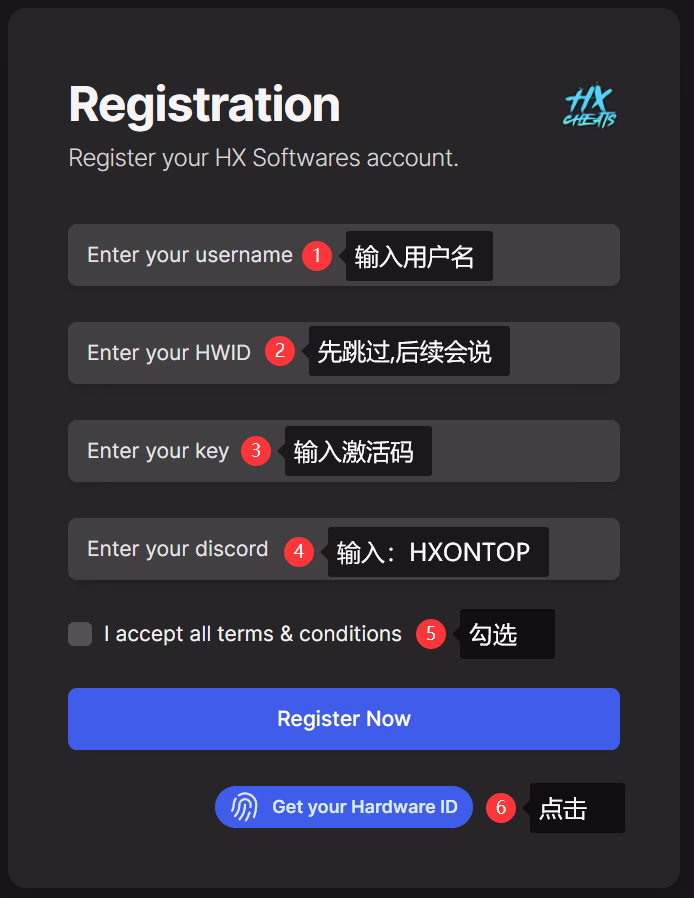Check the accept terms & conditions box
Image resolution: width=694 pixels, height=898 pixels.
click(80, 634)
